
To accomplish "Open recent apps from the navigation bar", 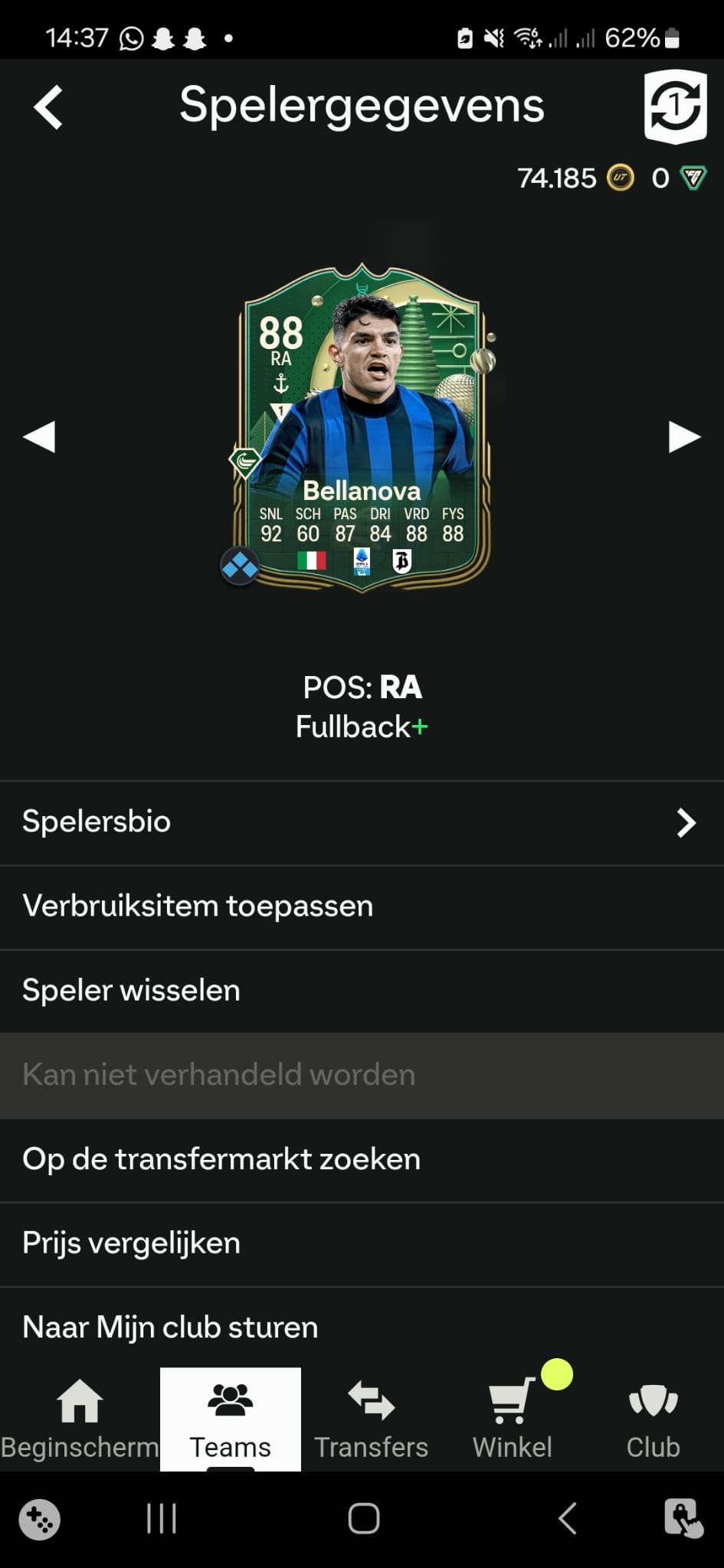I will point(162,1518).
